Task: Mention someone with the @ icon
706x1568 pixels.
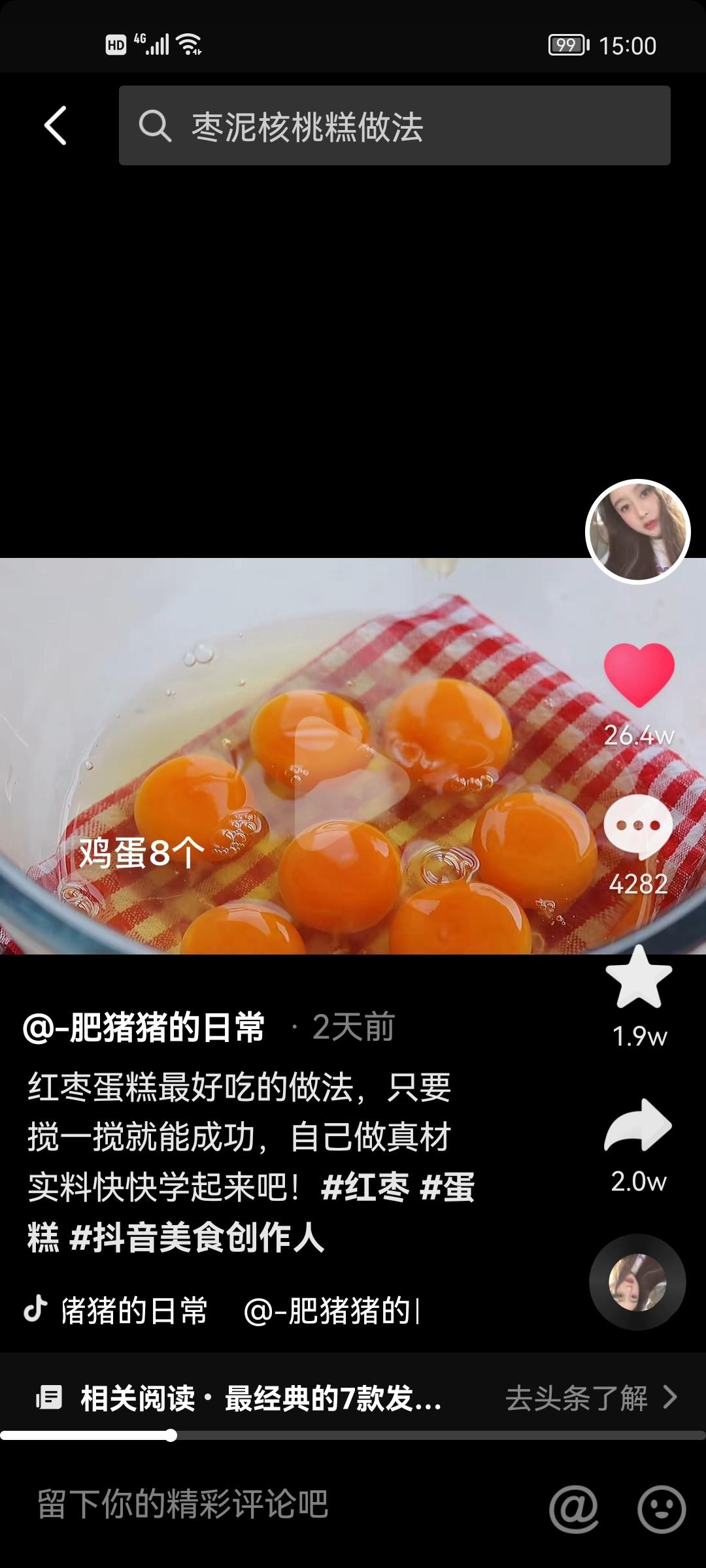Action: pos(573,1509)
